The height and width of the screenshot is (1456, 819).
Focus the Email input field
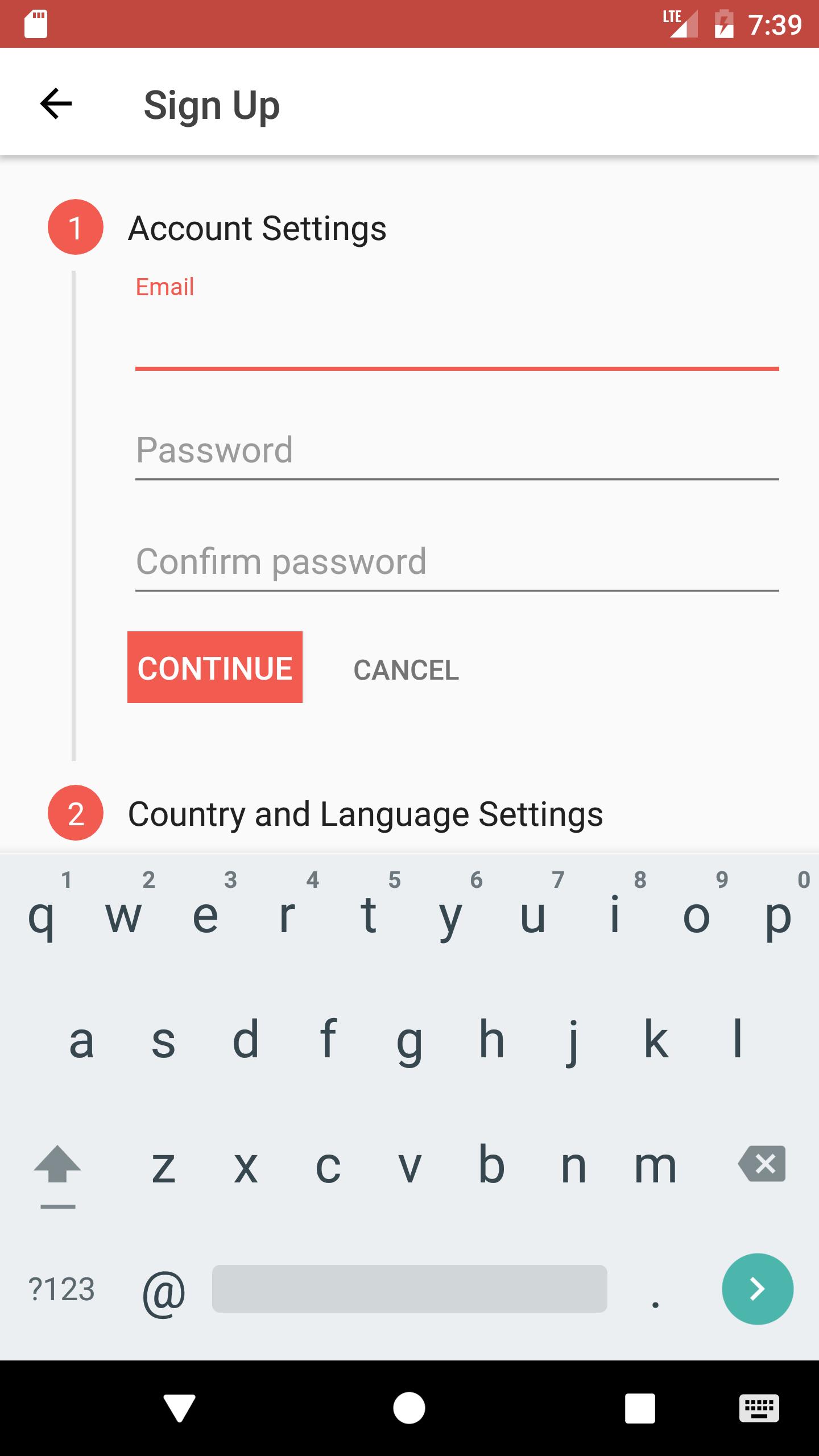coord(456,341)
